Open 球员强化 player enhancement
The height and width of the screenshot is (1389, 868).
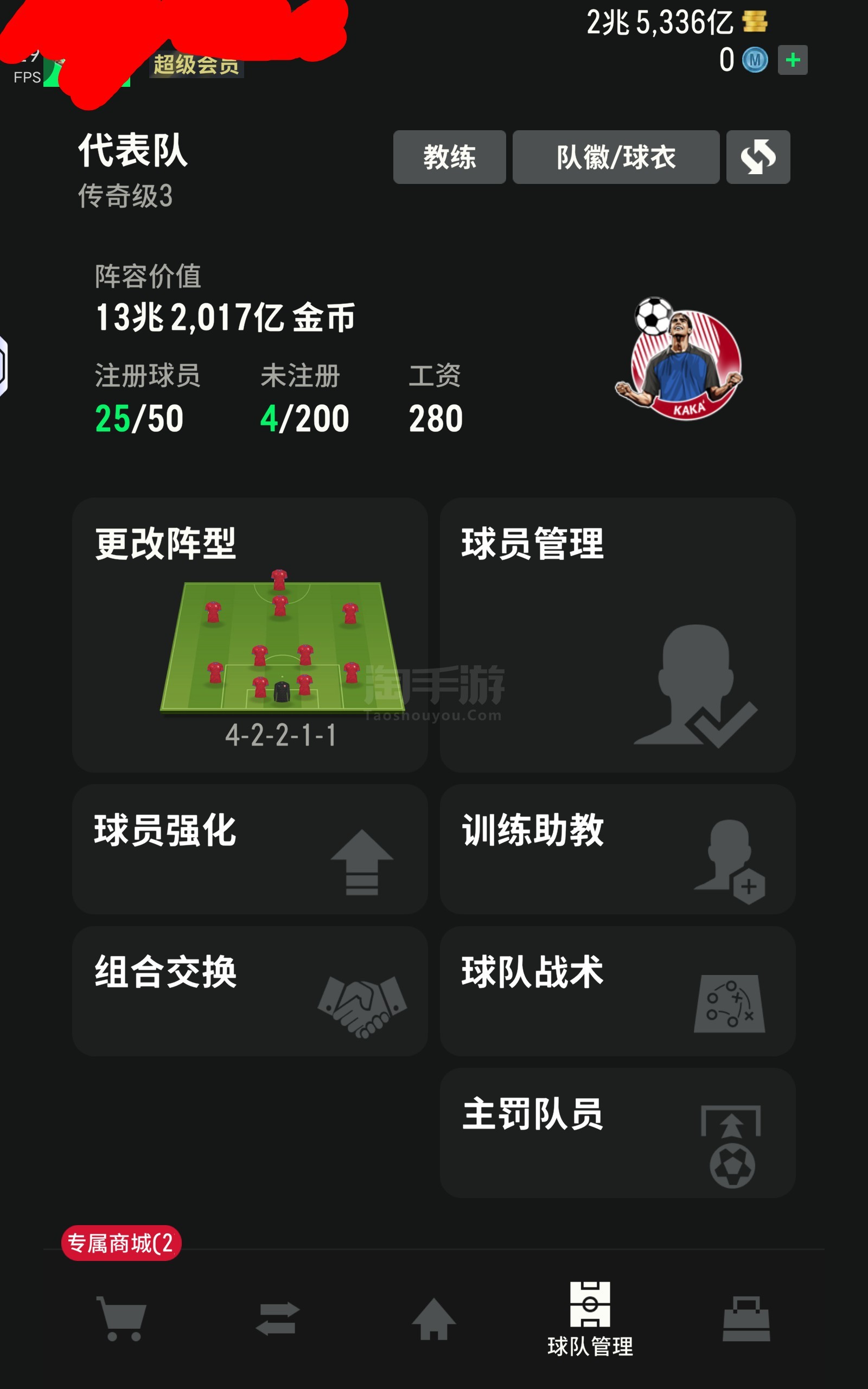pyautogui.click(x=250, y=849)
